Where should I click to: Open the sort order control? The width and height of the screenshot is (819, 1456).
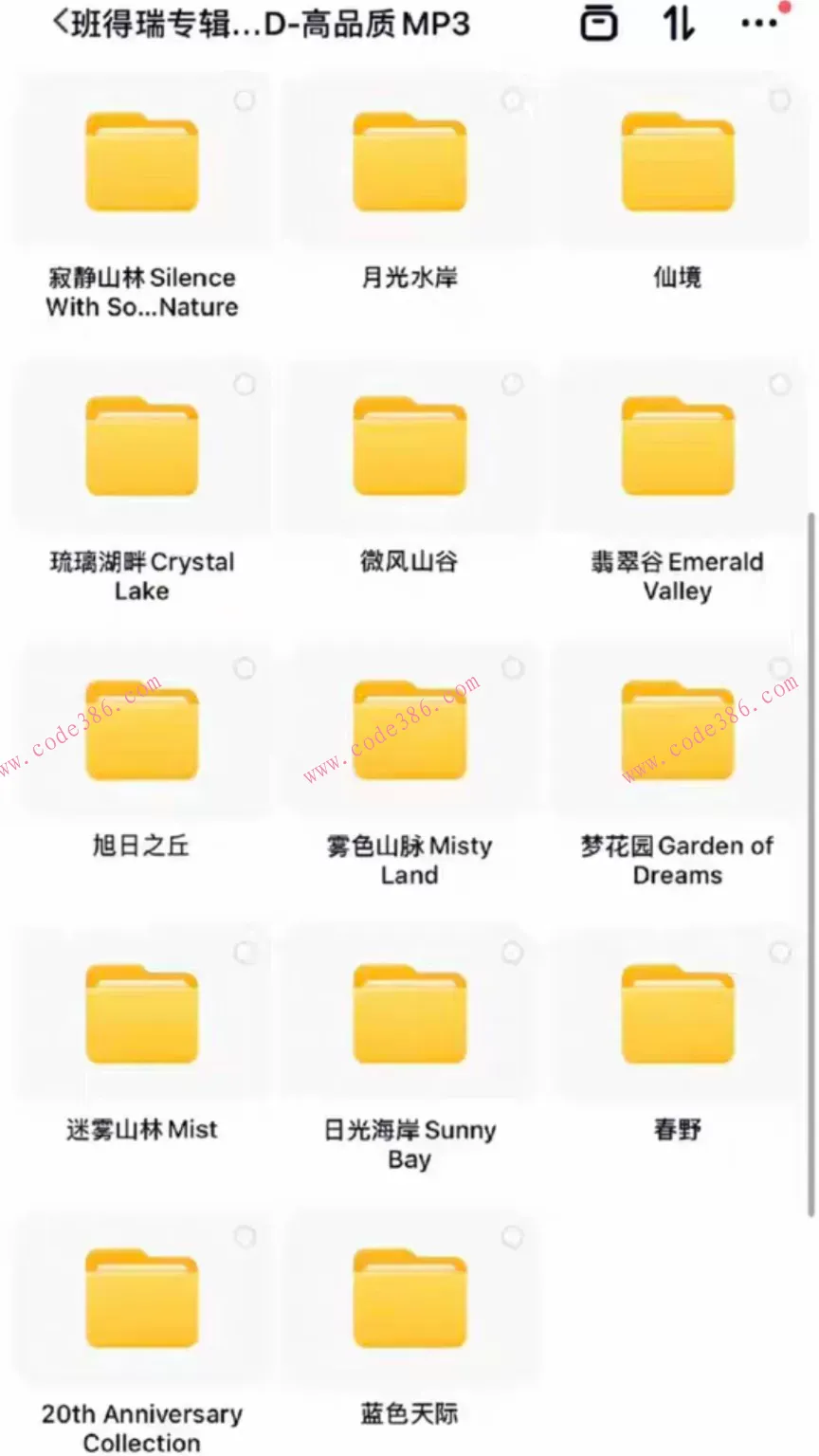(679, 24)
